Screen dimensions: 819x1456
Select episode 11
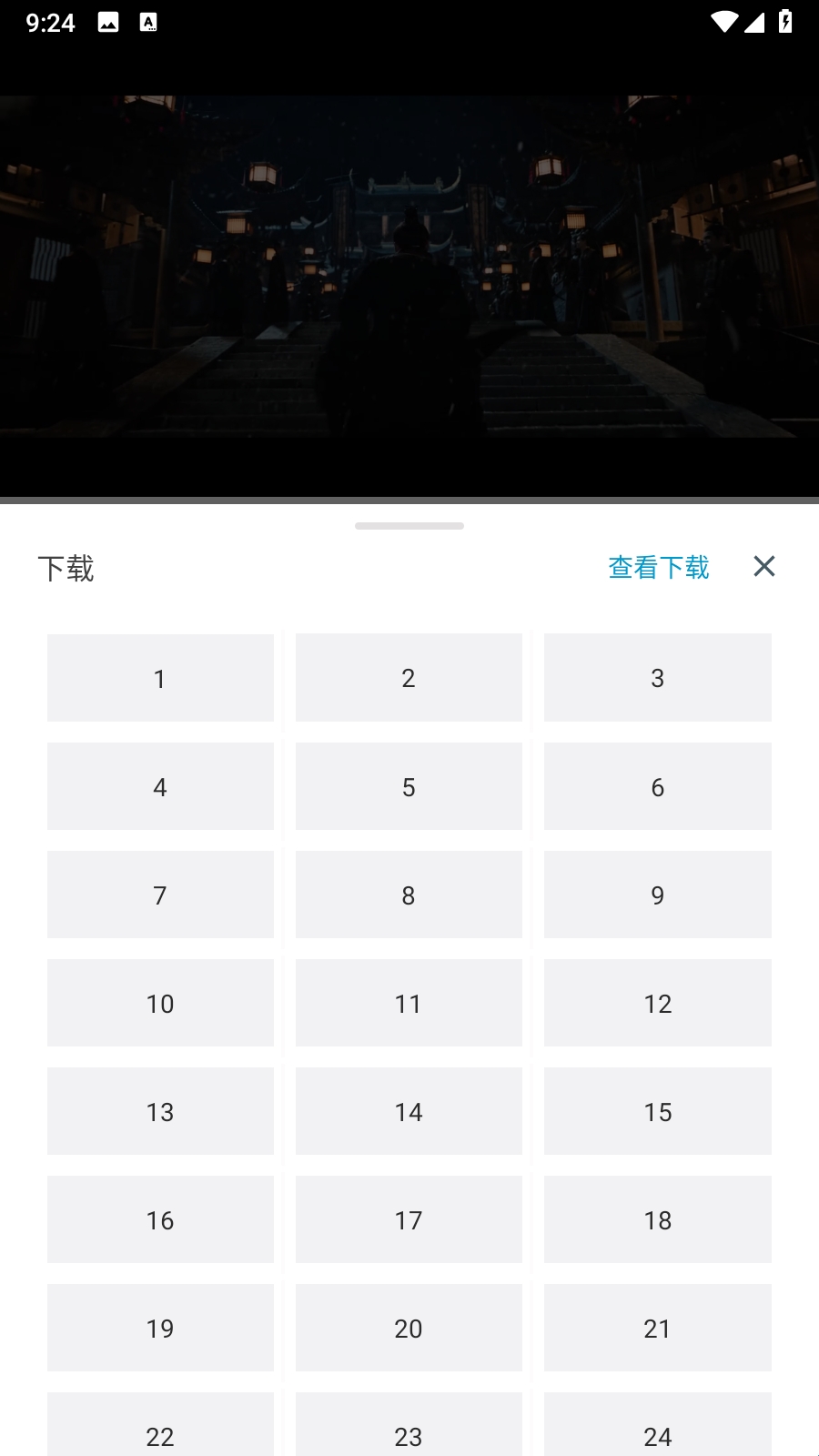click(409, 1003)
